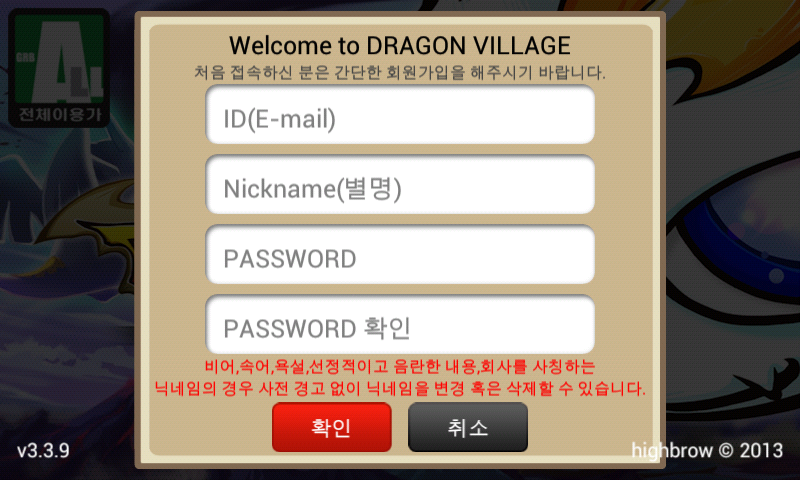Cancel registration with the 취소 button
Screen dimensions: 800x480
(467, 428)
